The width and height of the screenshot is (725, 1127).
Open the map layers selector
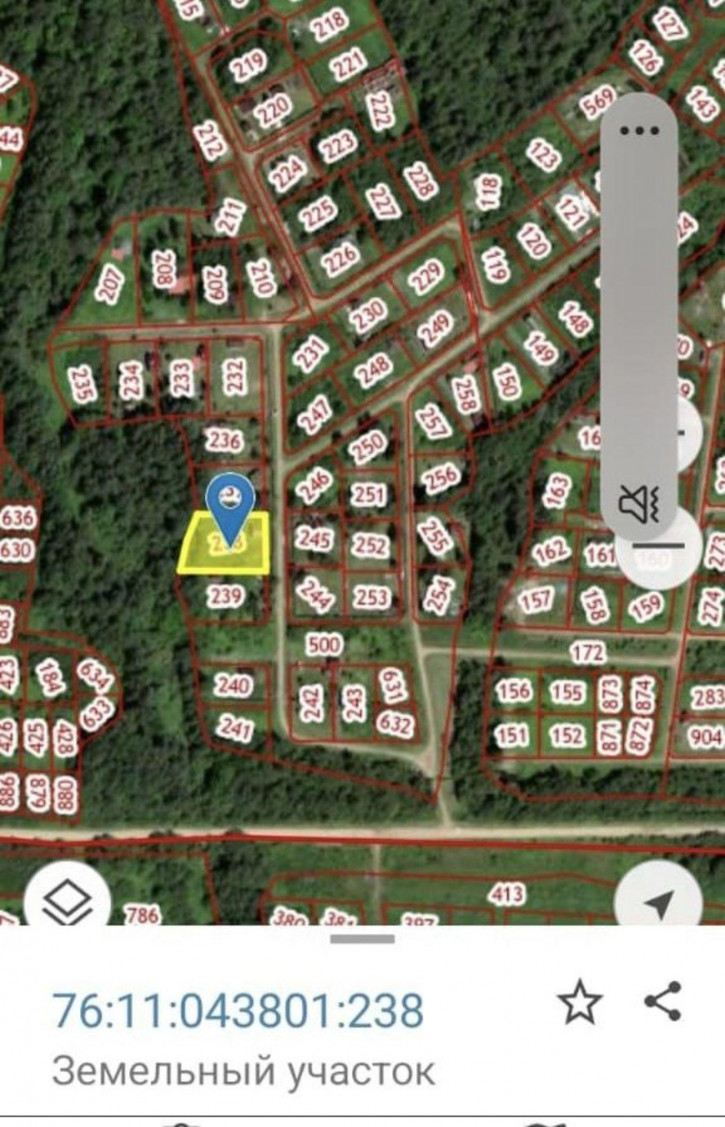[x=65, y=902]
